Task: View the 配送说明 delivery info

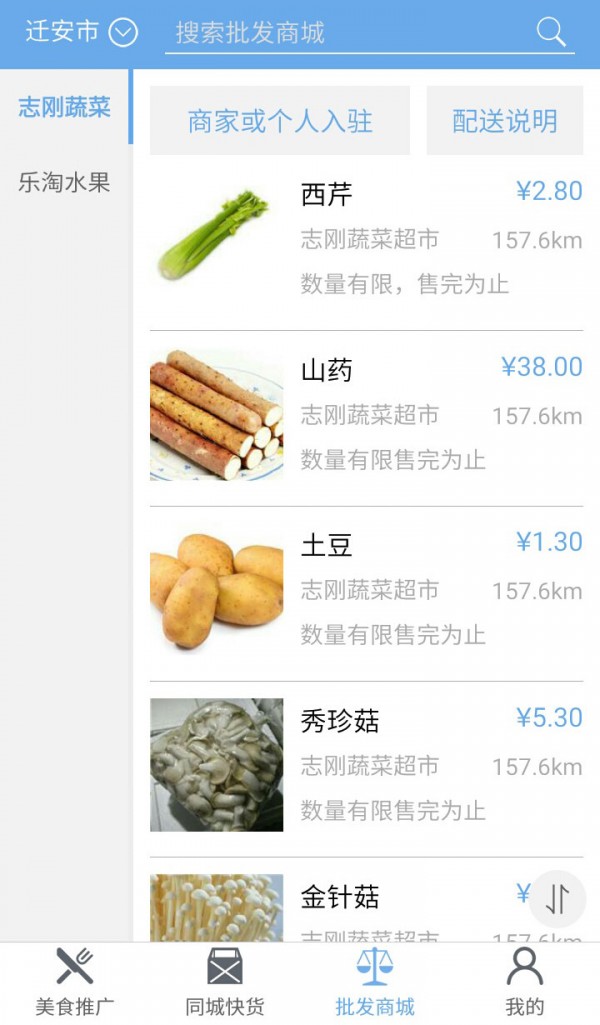Action: 504,121
